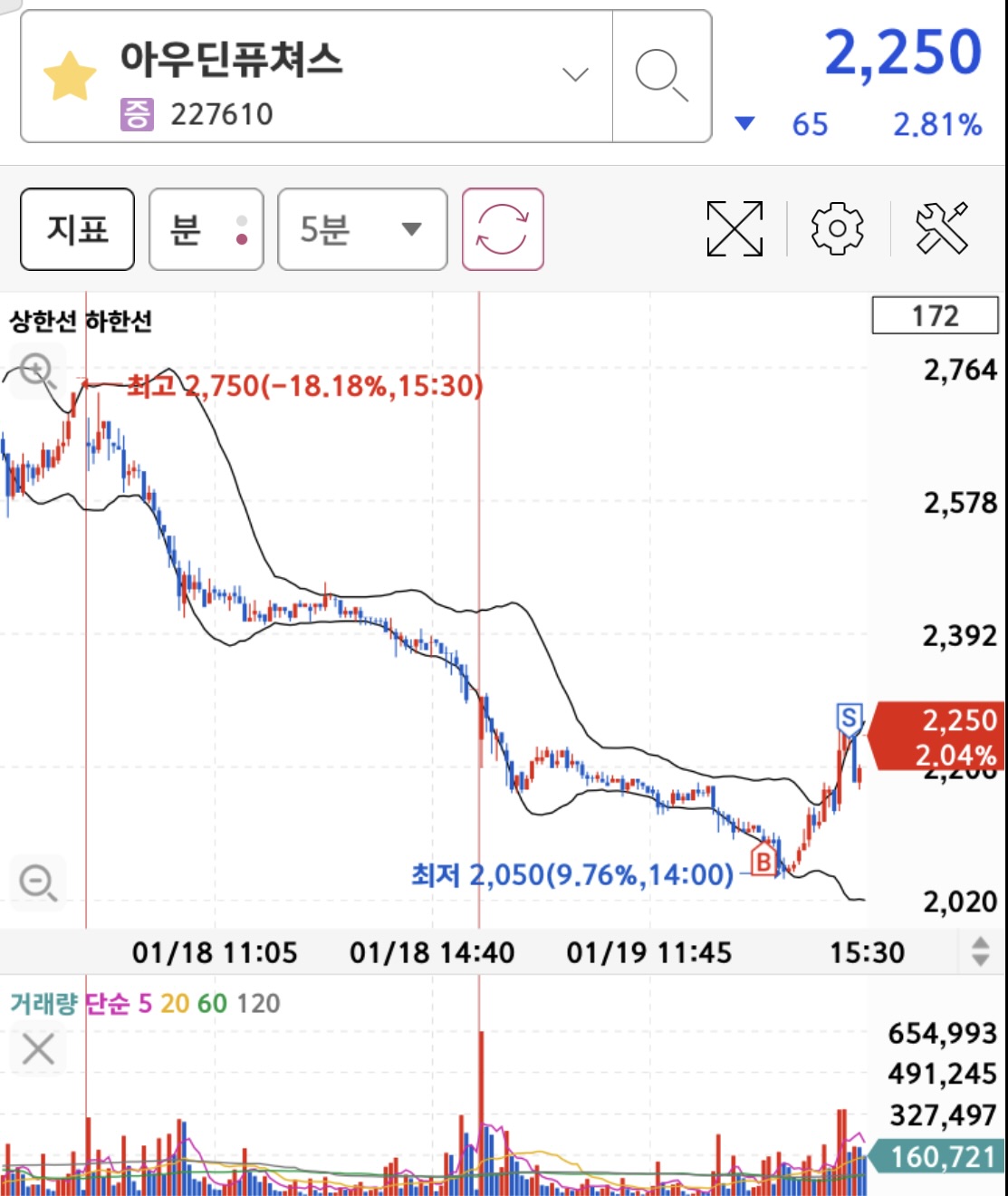Tap the 172 candle count box
This screenshot has height=1196, width=1008.
point(935,315)
